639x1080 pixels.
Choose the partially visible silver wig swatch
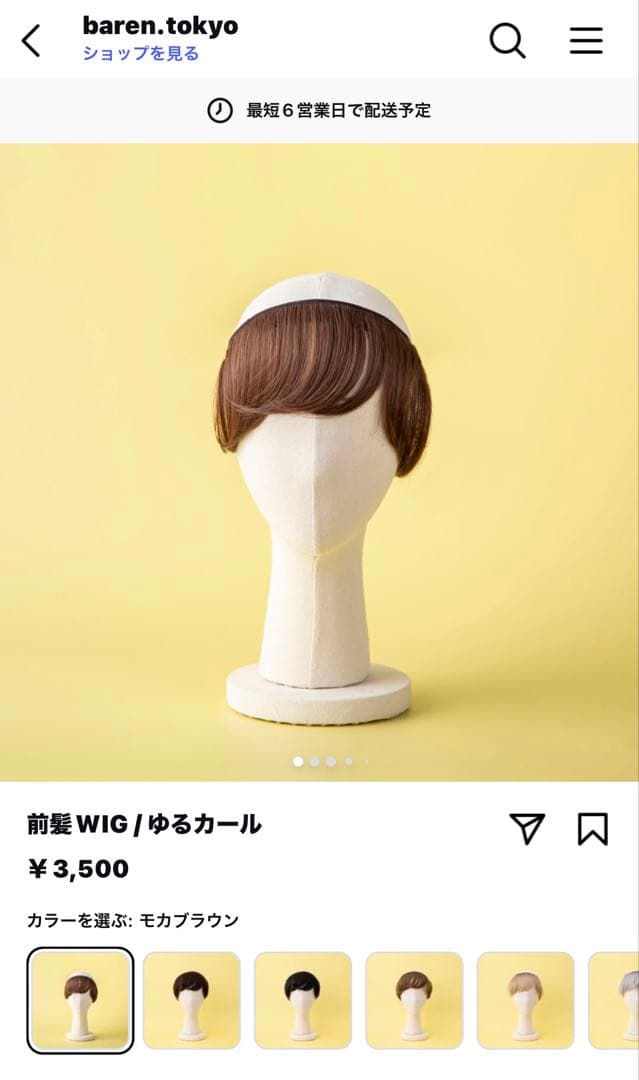(x=618, y=1000)
